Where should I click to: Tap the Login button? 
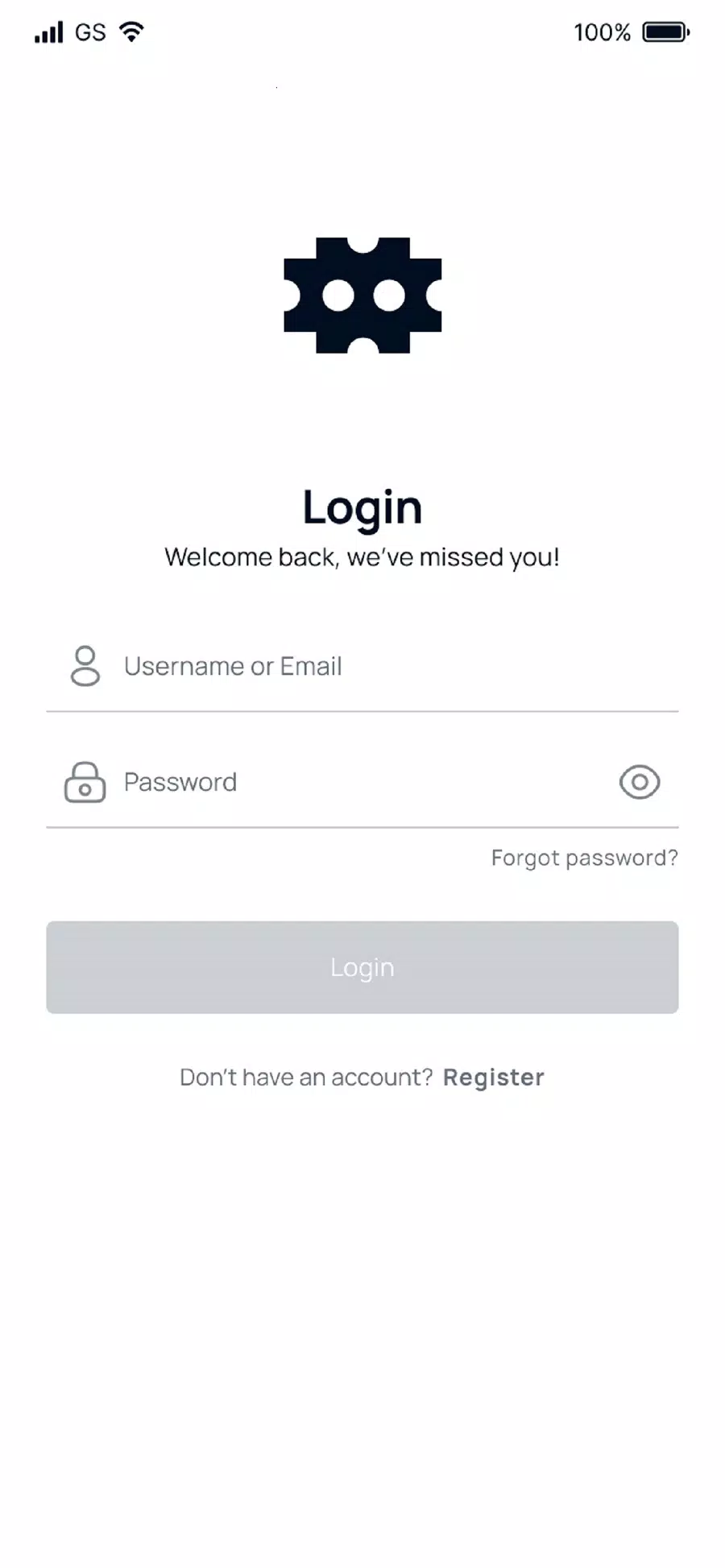[x=362, y=967]
